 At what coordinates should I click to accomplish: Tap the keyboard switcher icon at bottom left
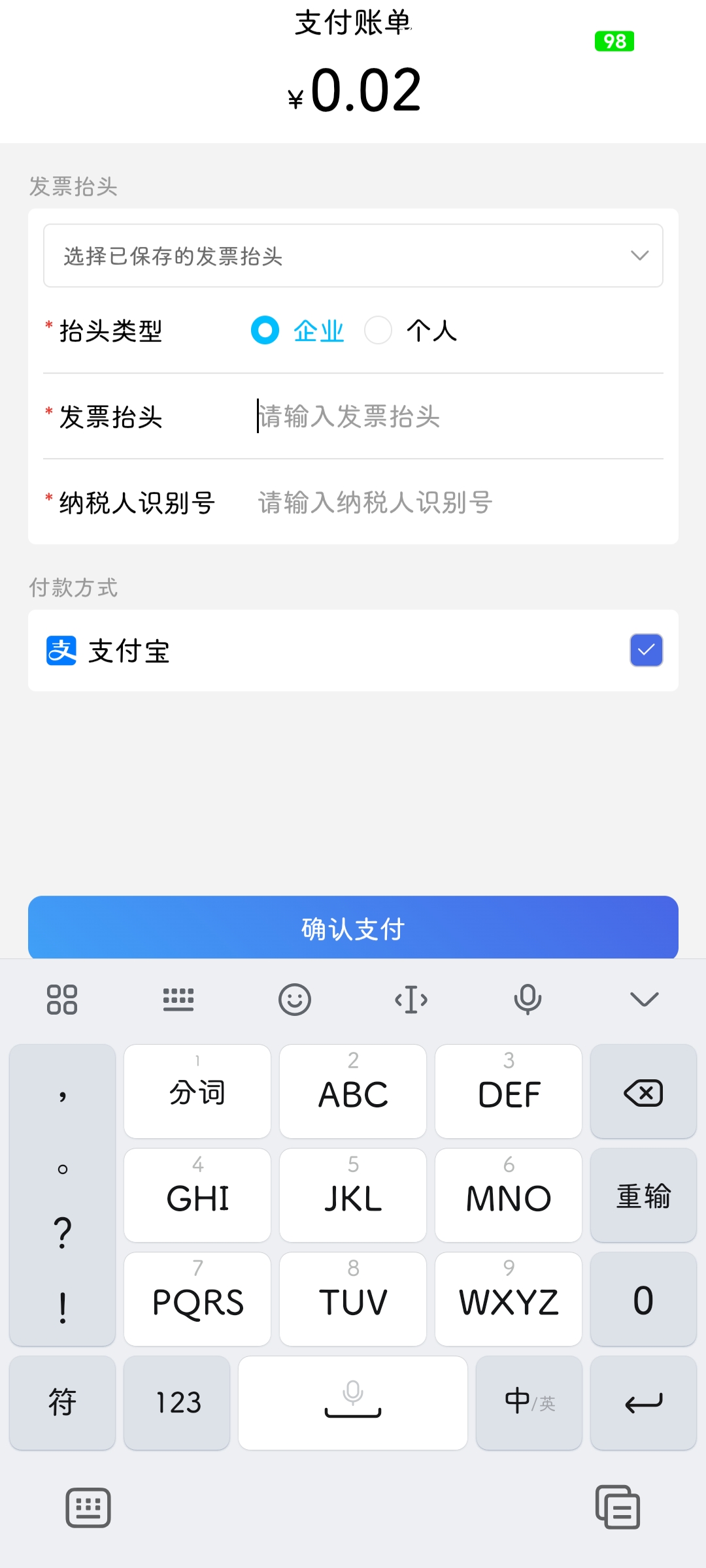tap(87, 1509)
